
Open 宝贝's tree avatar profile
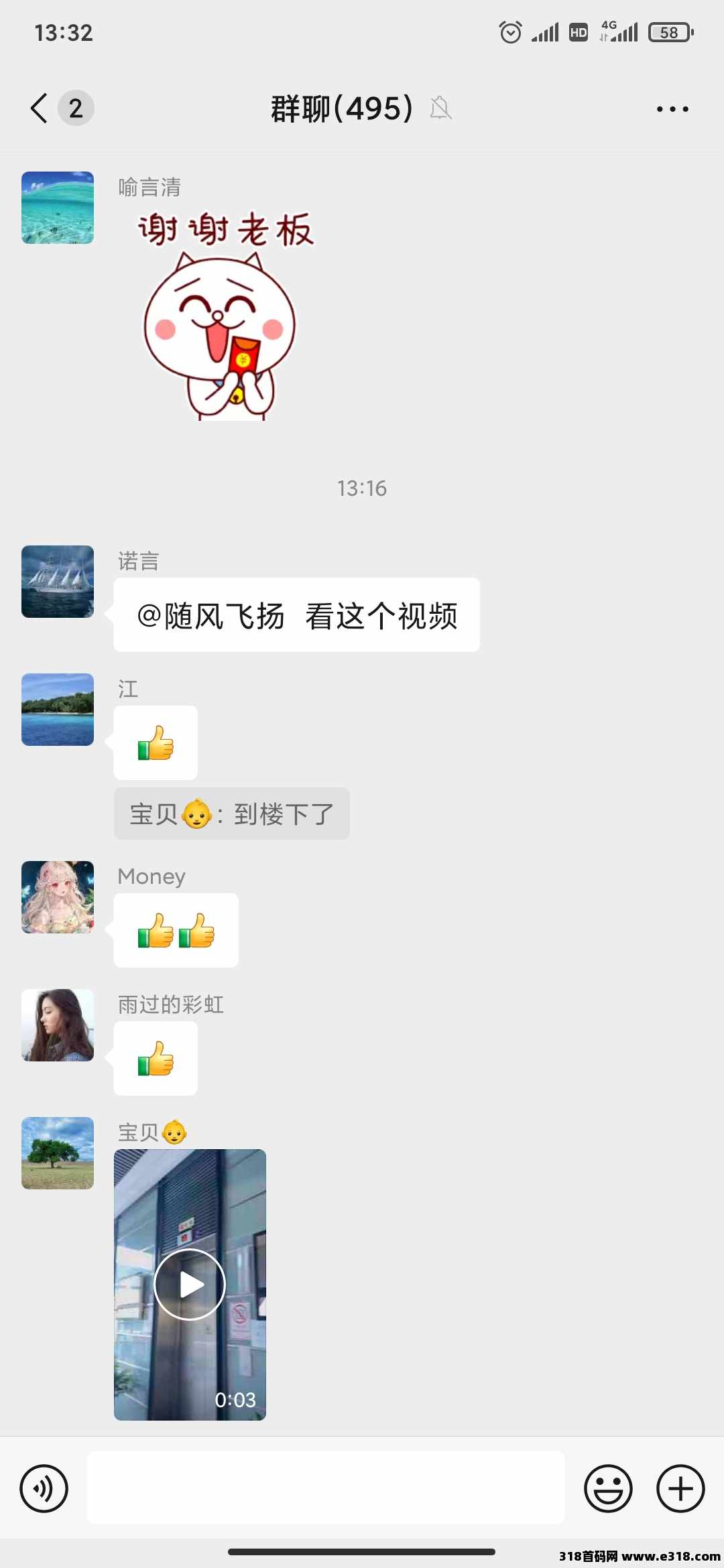(58, 1153)
